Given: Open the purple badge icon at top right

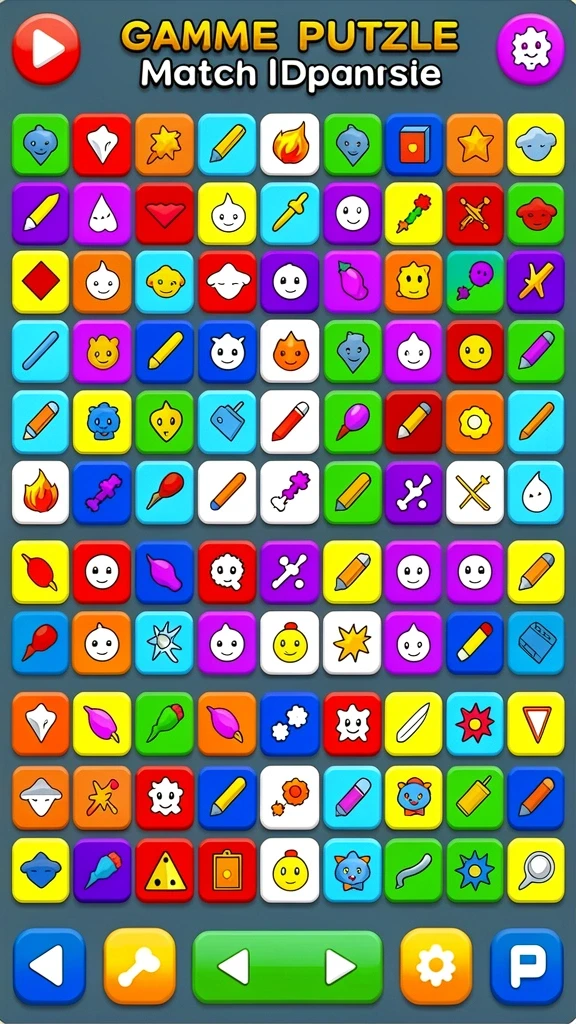Looking at the screenshot, I should (x=530, y=49).
